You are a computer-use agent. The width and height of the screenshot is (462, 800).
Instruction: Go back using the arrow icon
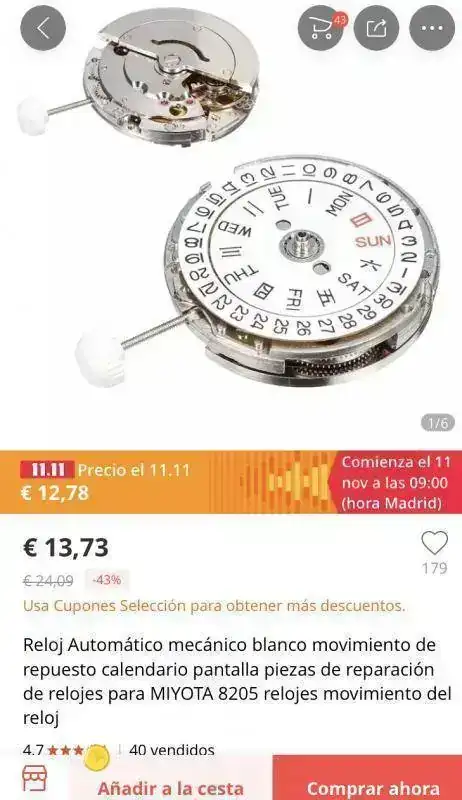pos(43,28)
